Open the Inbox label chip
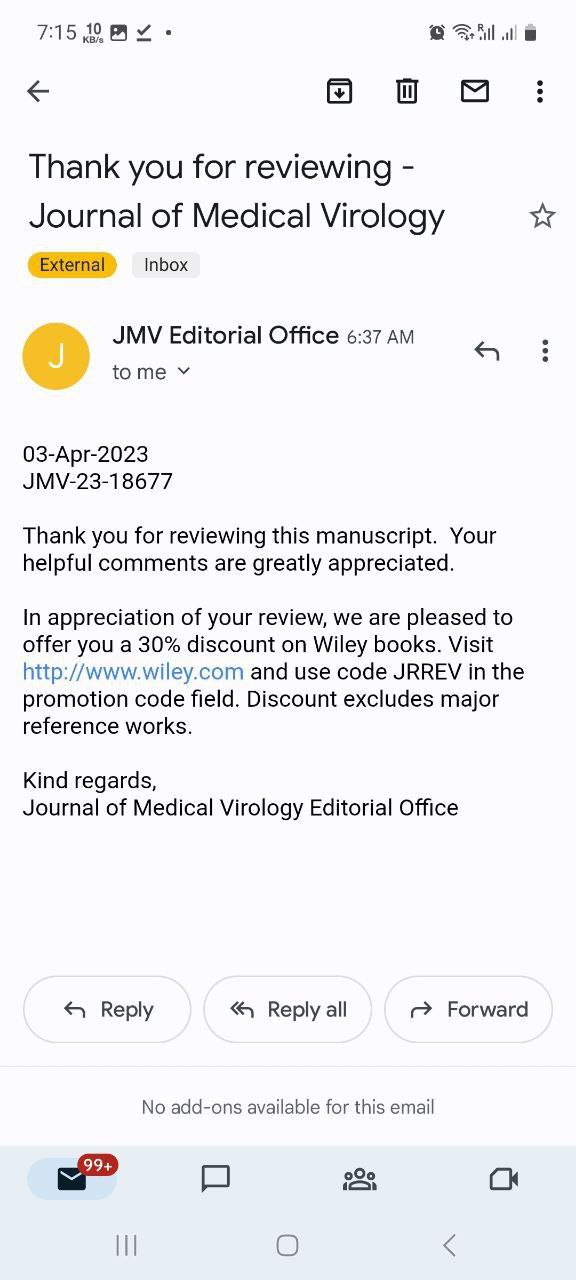 166,265
